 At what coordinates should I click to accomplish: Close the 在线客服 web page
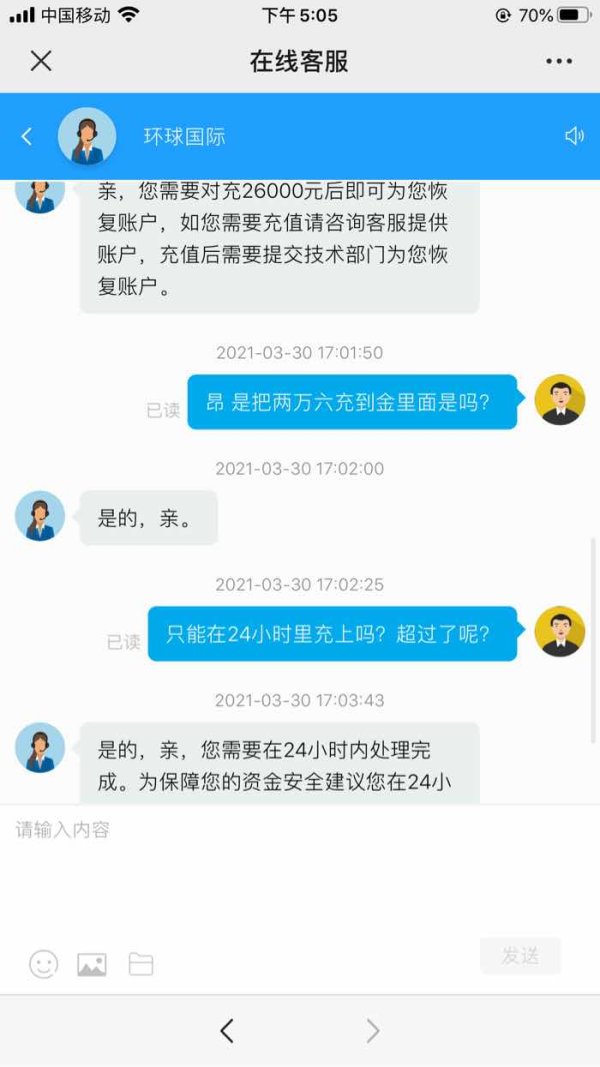[41, 61]
